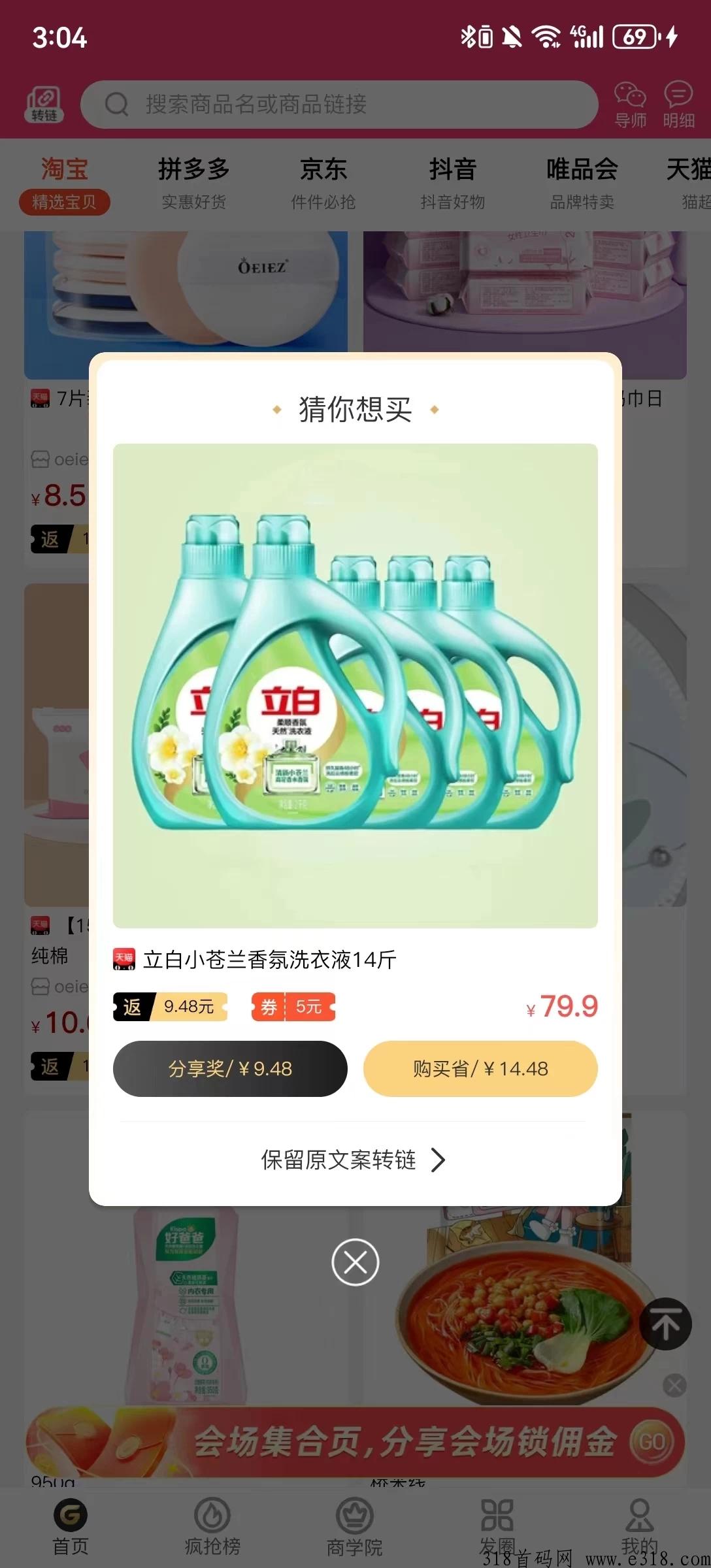Tap the 分享奖 ¥9.48 button
This screenshot has width=711, height=1568.
(230, 1068)
